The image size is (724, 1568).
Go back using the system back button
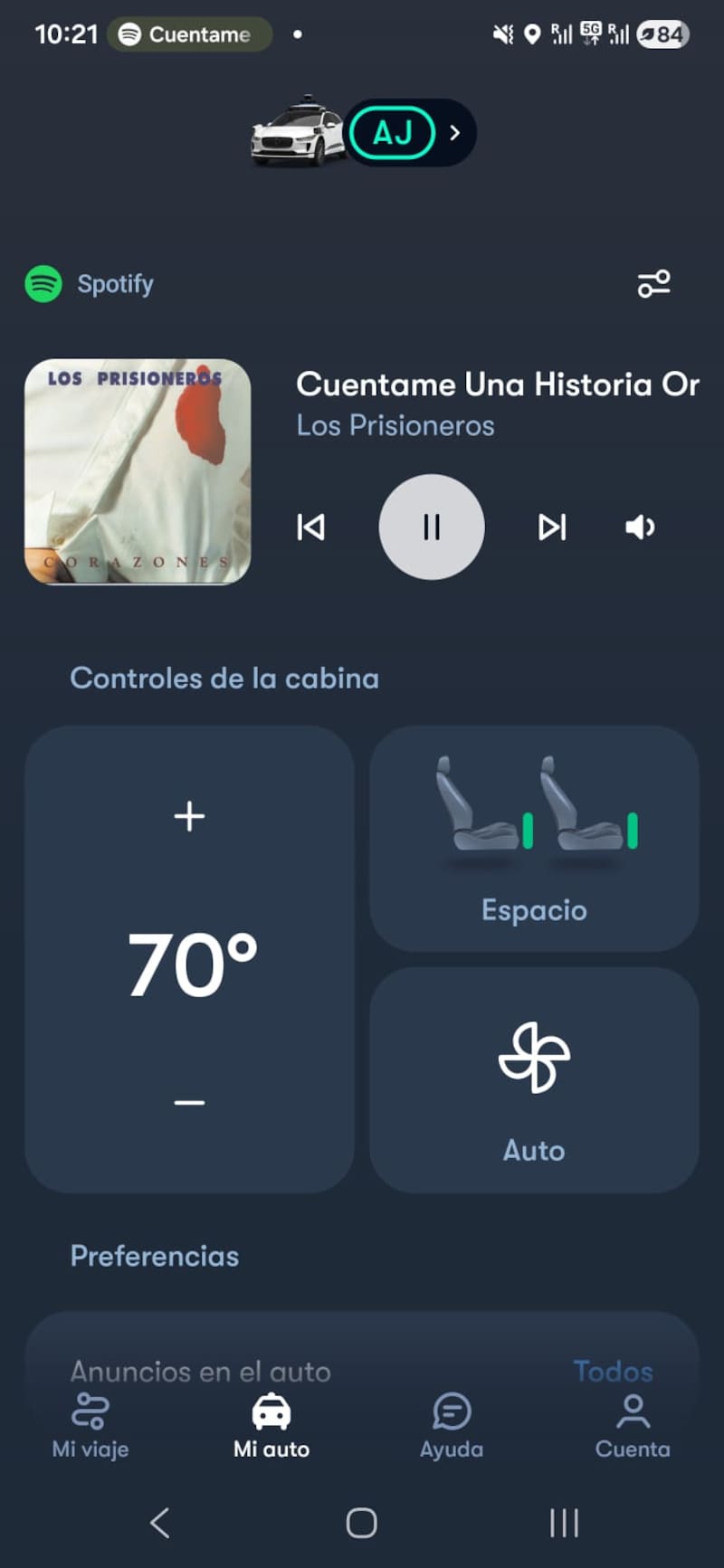click(x=160, y=1523)
